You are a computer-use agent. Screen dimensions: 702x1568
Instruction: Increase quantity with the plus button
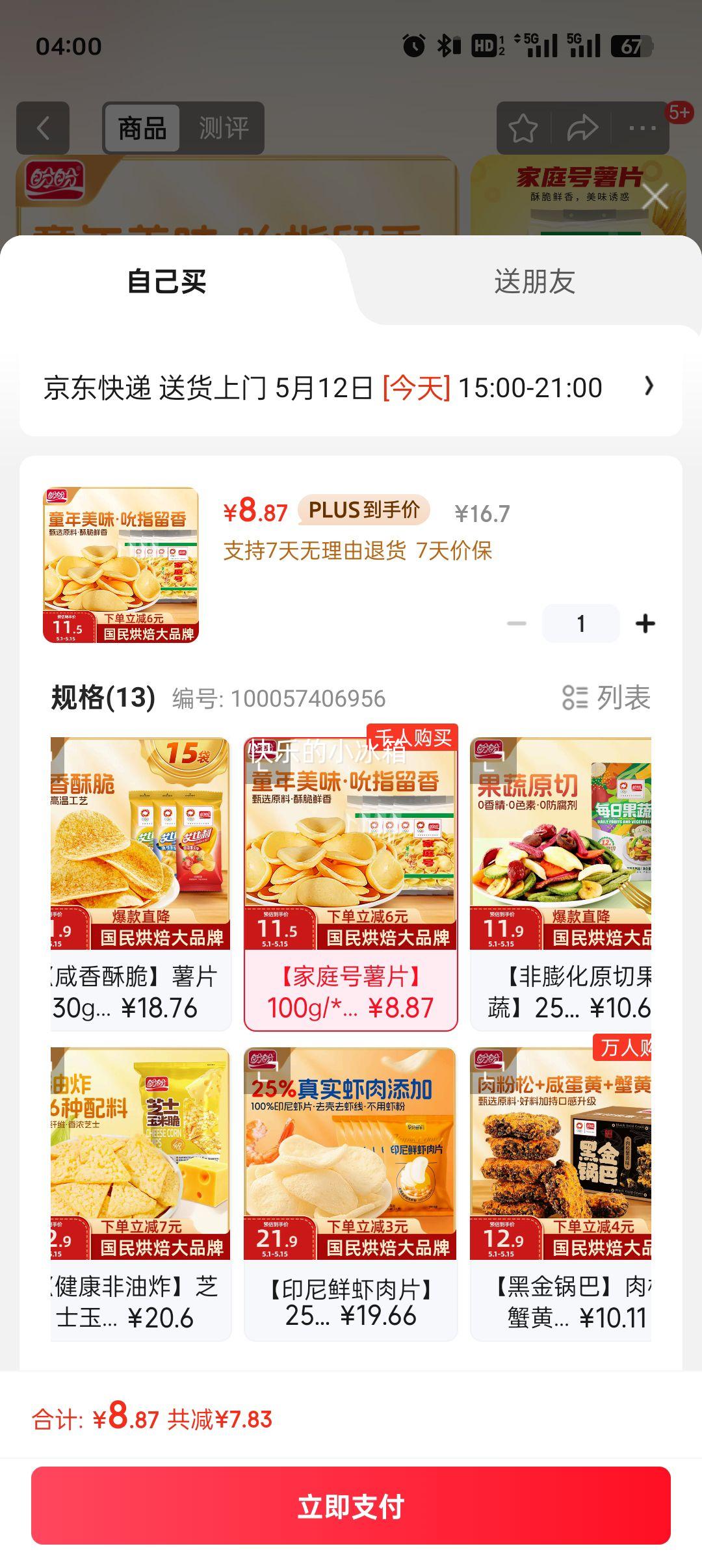tap(645, 623)
